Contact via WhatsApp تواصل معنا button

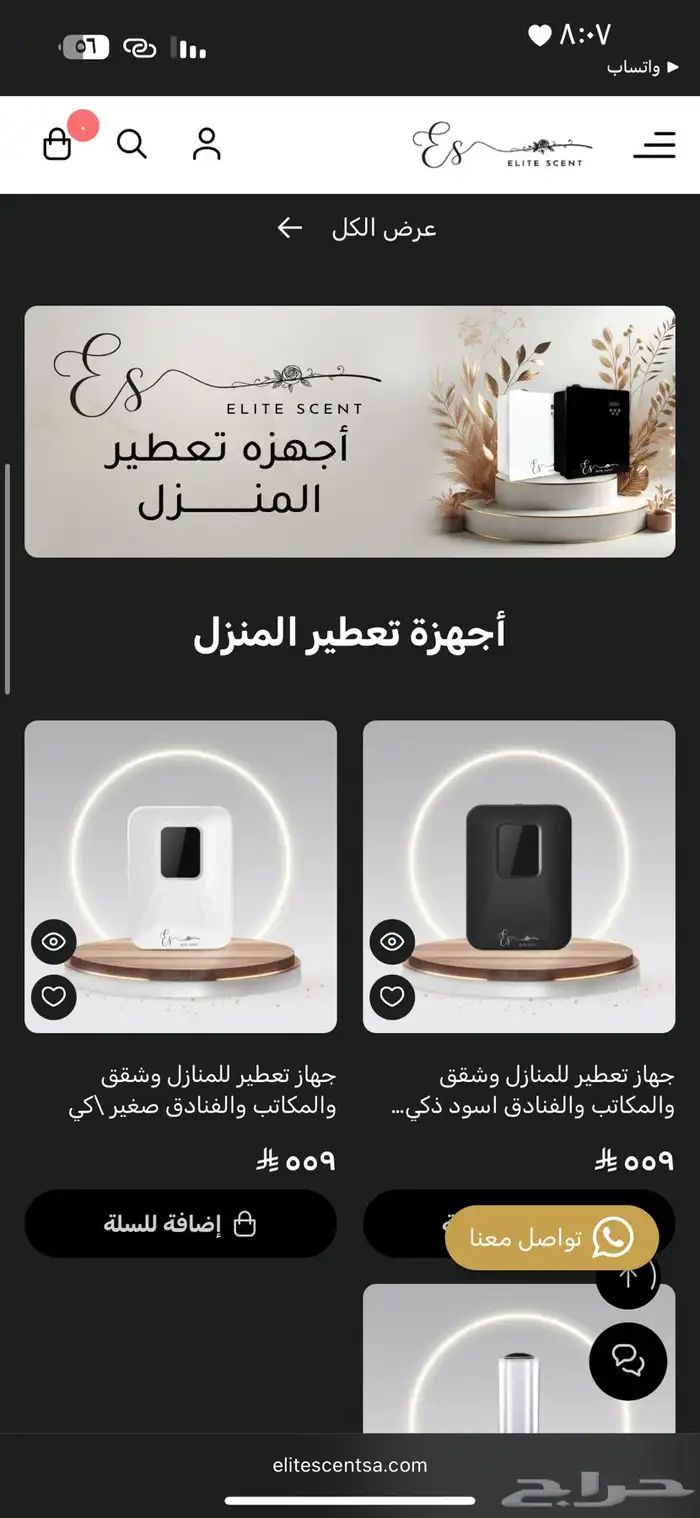pos(551,1238)
